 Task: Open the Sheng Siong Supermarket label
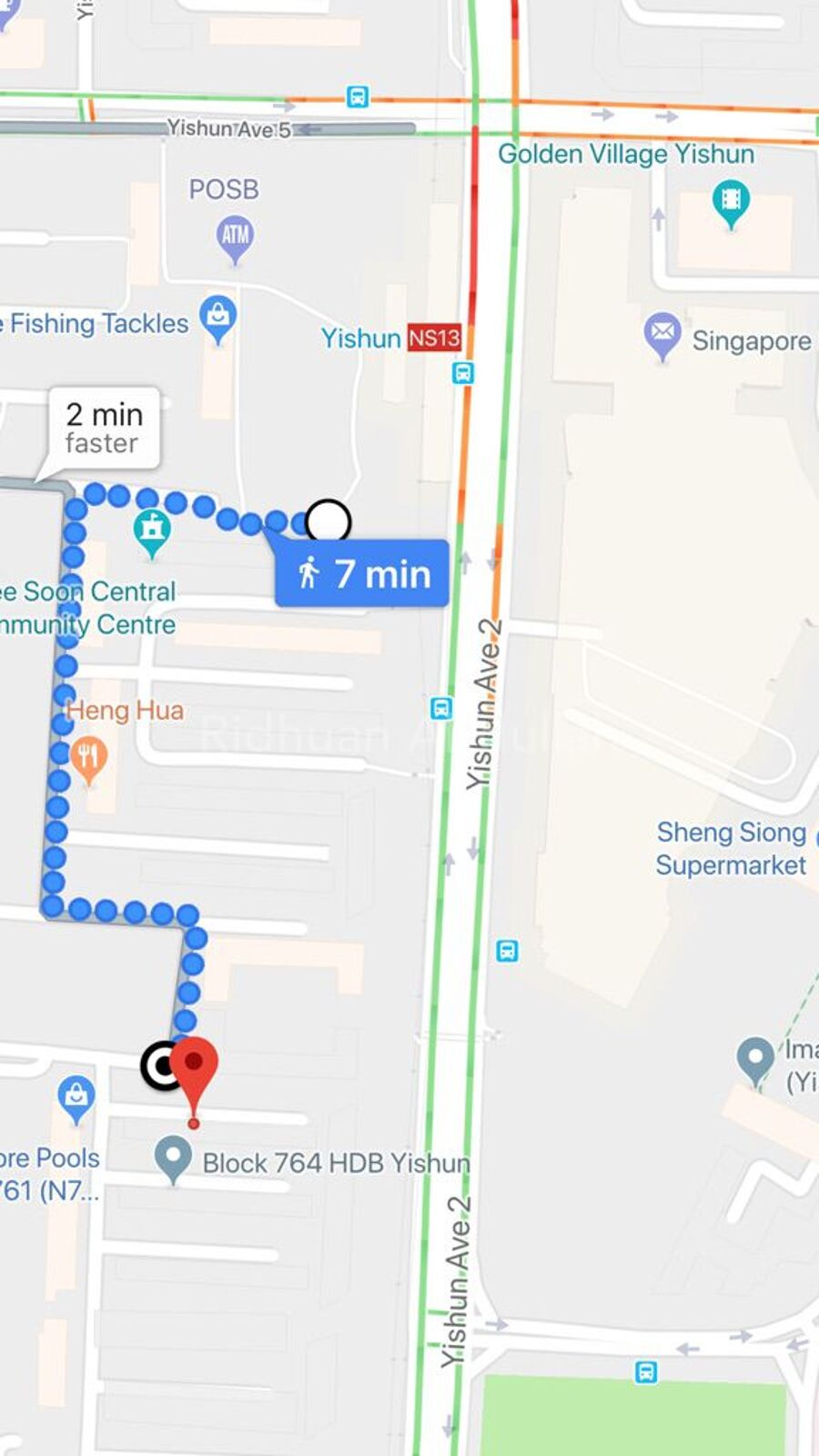[731, 848]
